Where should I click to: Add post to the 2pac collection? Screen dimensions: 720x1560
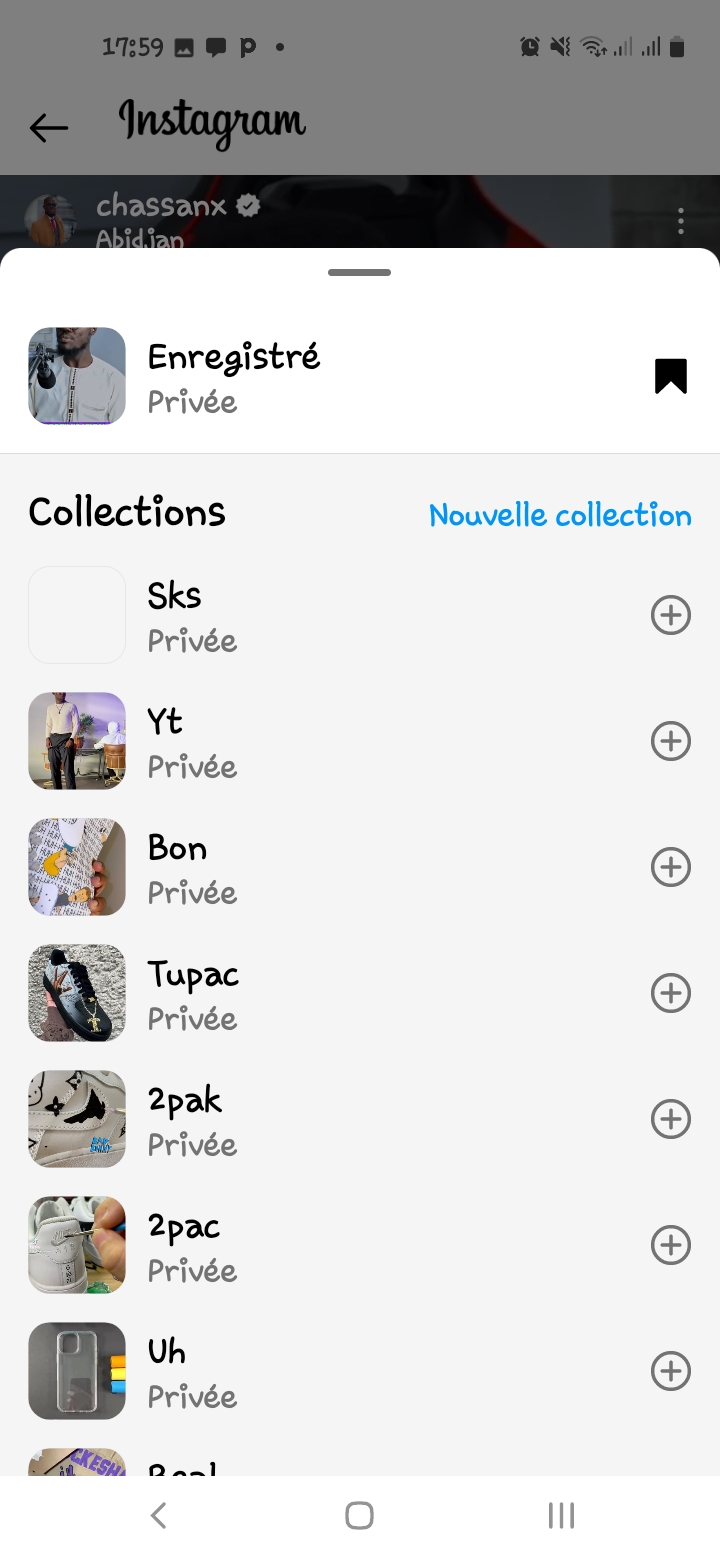pos(671,1245)
